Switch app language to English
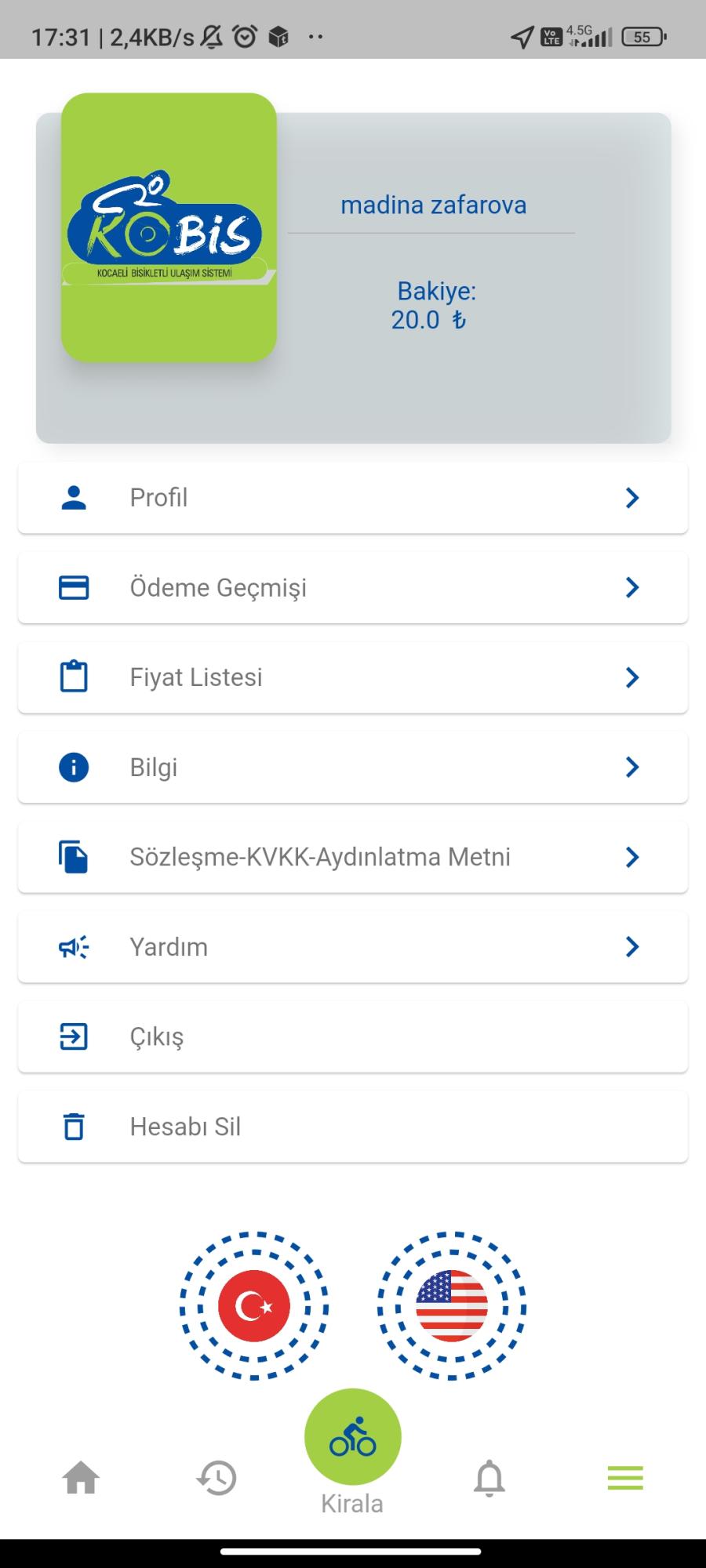 pyautogui.click(x=452, y=1305)
